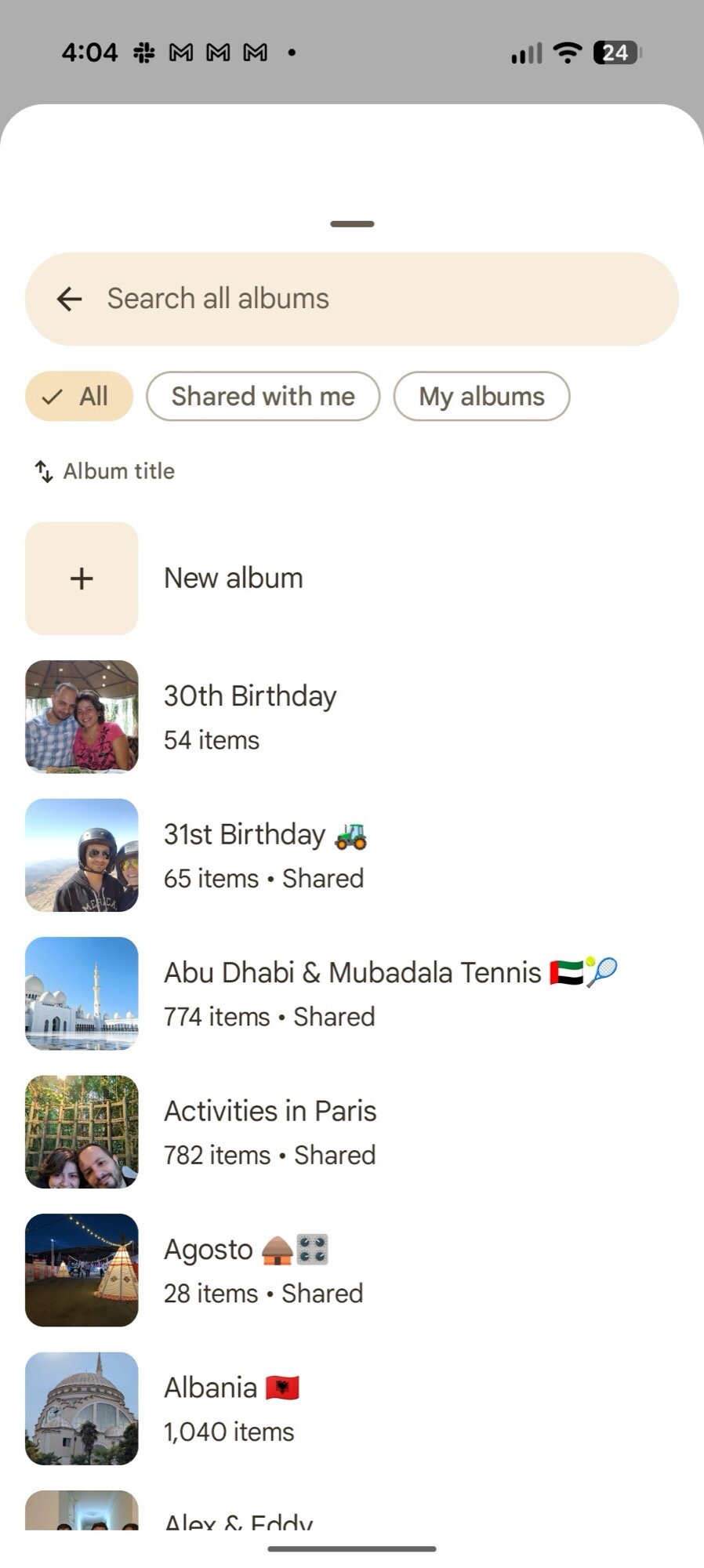Click the plus icon to create album
The height and width of the screenshot is (1568, 704).
[81, 578]
